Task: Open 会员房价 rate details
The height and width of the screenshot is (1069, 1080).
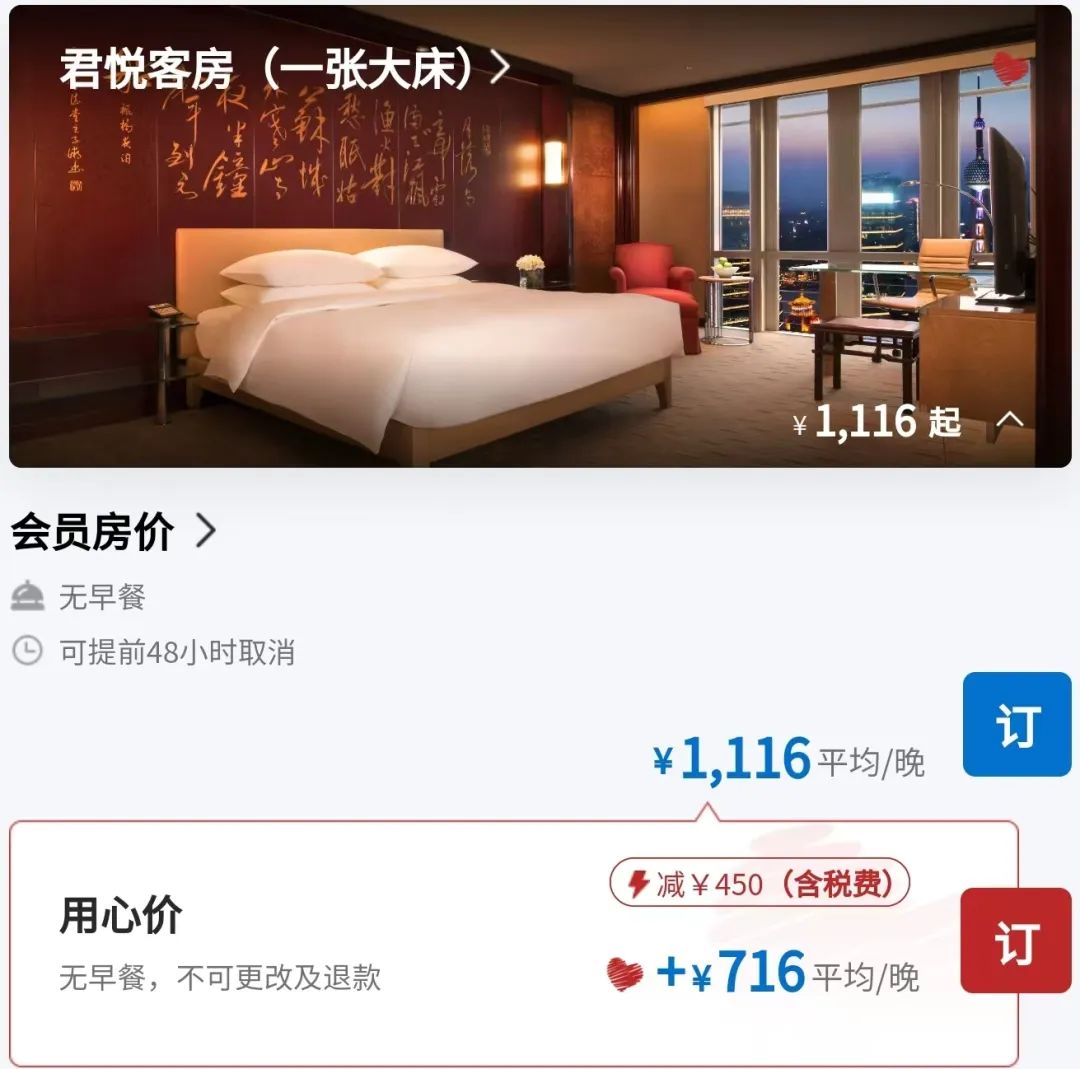Action: (x=113, y=533)
